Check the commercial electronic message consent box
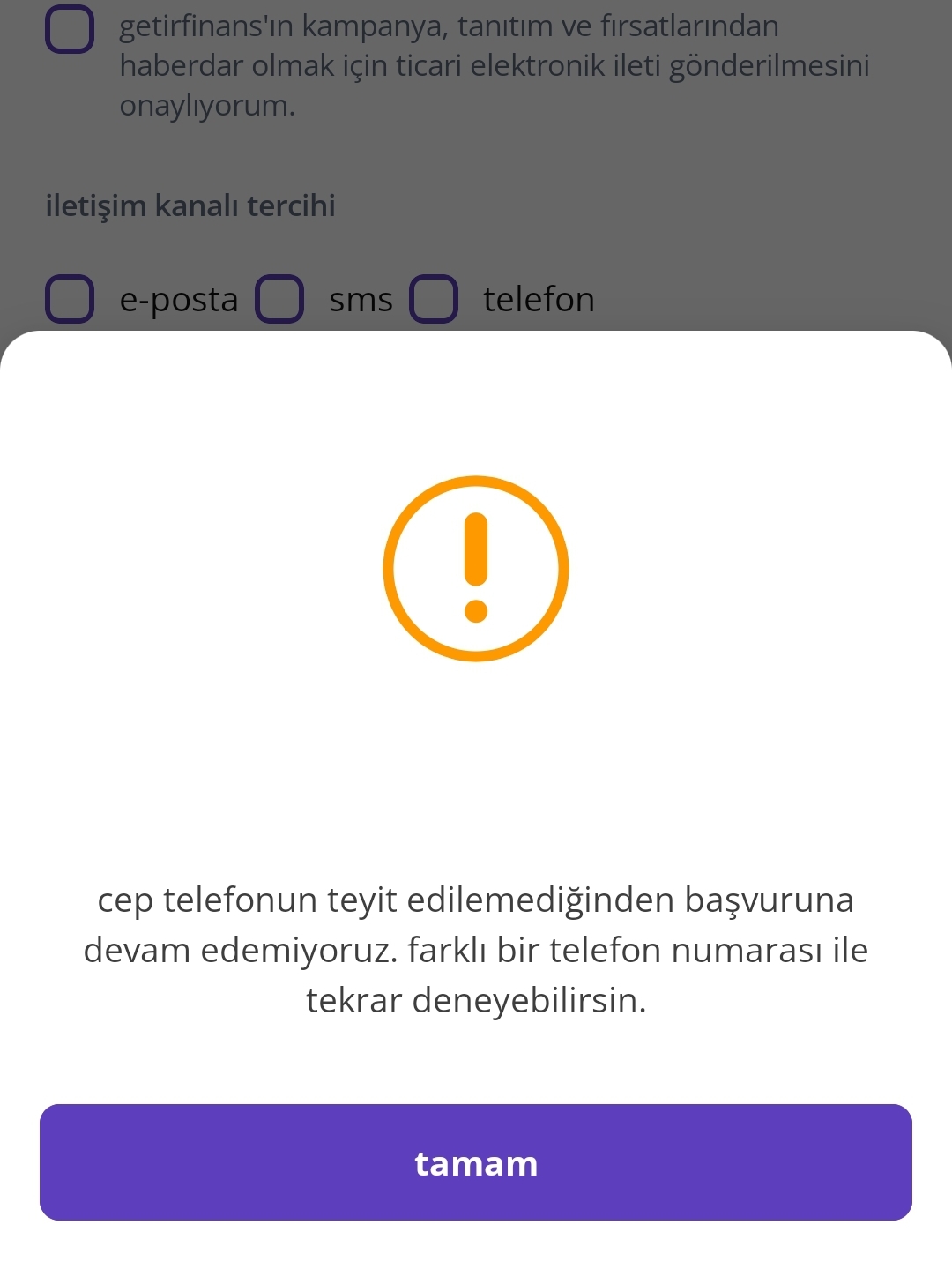Screen dimensions: 952x1262 (70, 29)
